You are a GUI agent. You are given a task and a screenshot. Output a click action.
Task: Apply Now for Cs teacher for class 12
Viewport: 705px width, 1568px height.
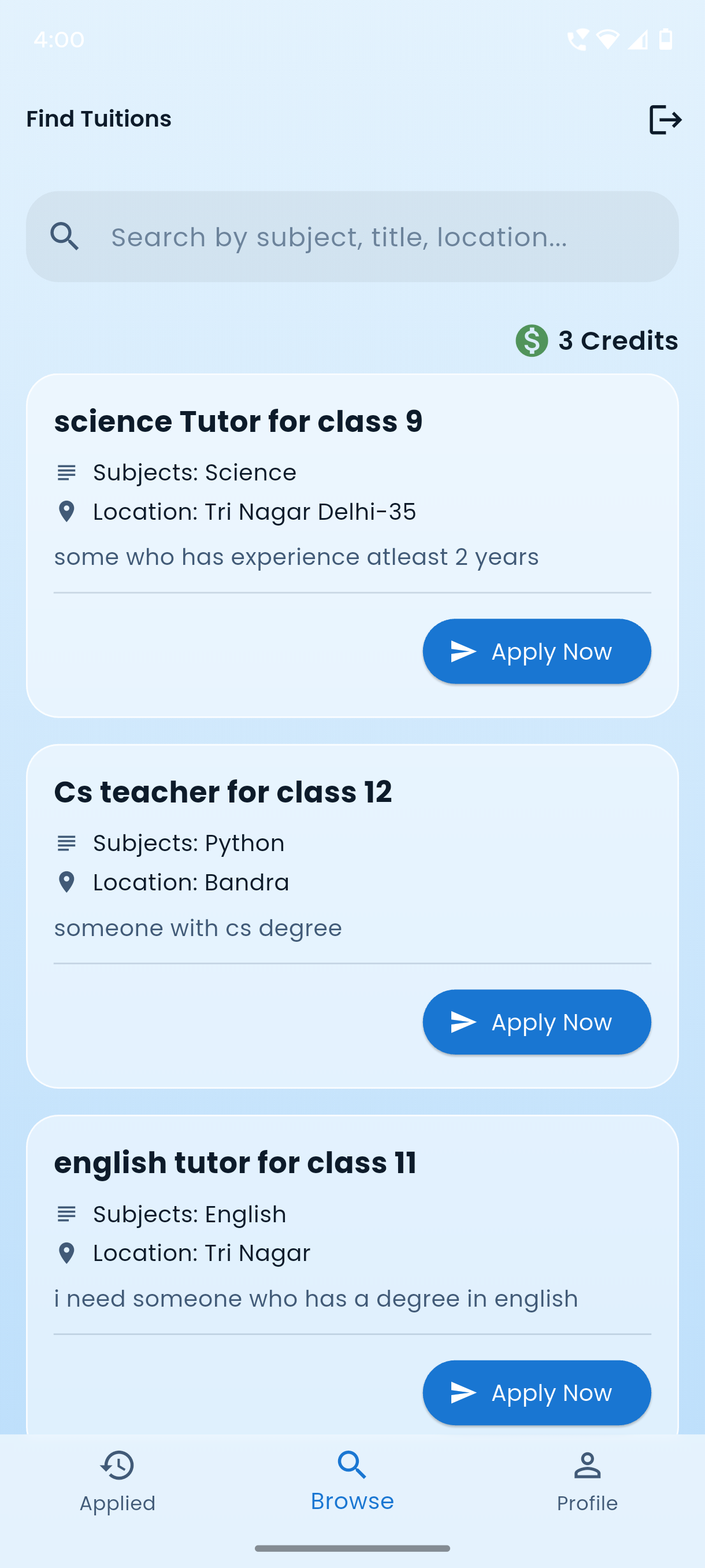pos(536,1022)
